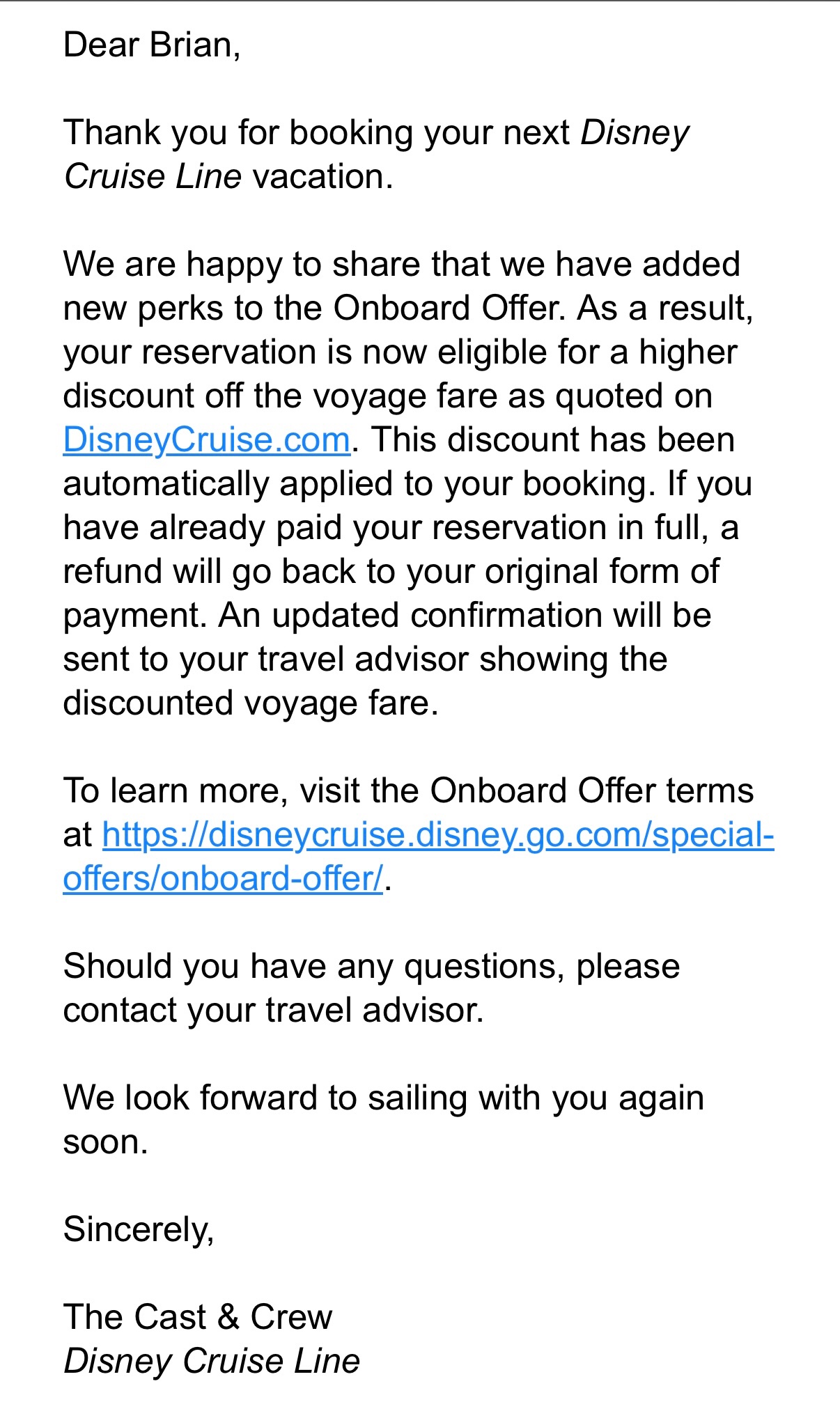Open the DisneyCruise.com link
This screenshot has height=1402, width=840.
coord(206,440)
